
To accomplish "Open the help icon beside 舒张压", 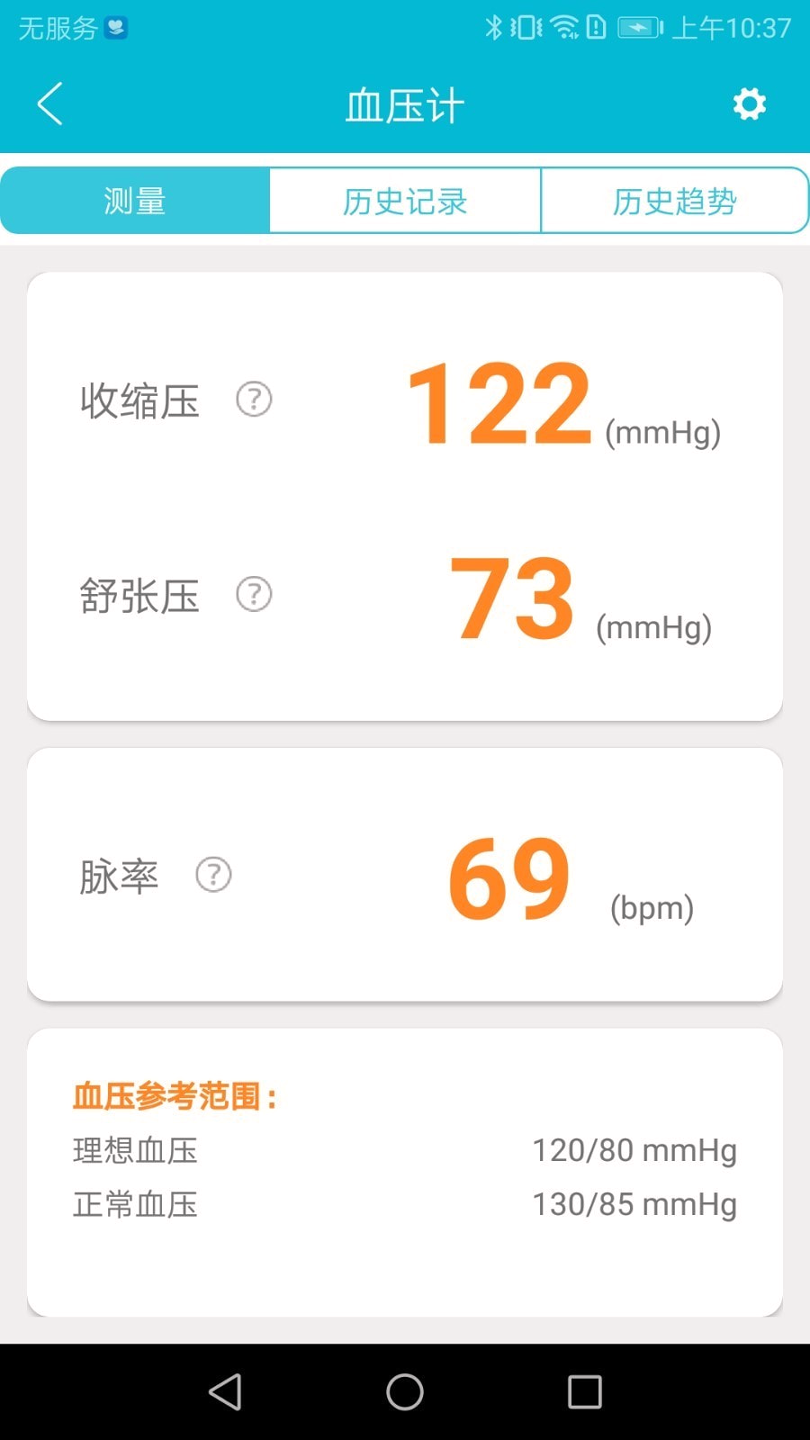I will coord(253,594).
